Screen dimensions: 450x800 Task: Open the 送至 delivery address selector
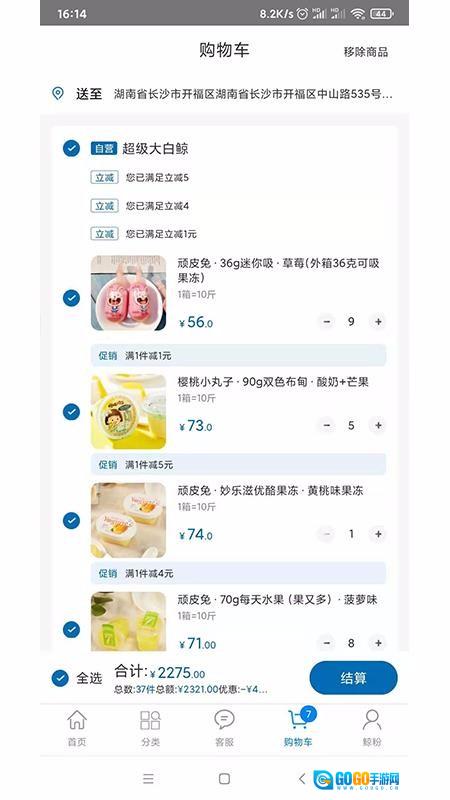pyautogui.click(x=224, y=94)
